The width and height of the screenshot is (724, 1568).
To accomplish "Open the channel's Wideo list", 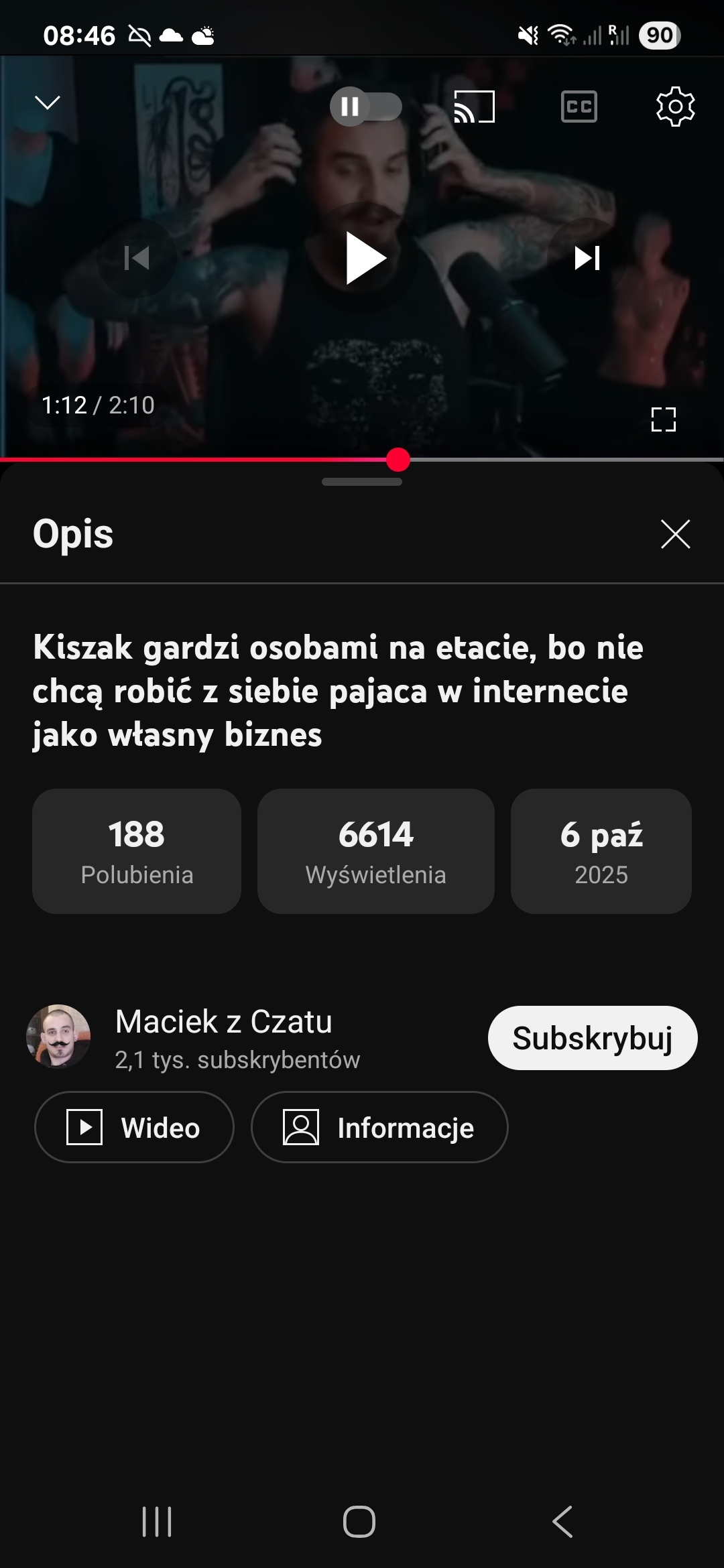I will (x=134, y=1127).
